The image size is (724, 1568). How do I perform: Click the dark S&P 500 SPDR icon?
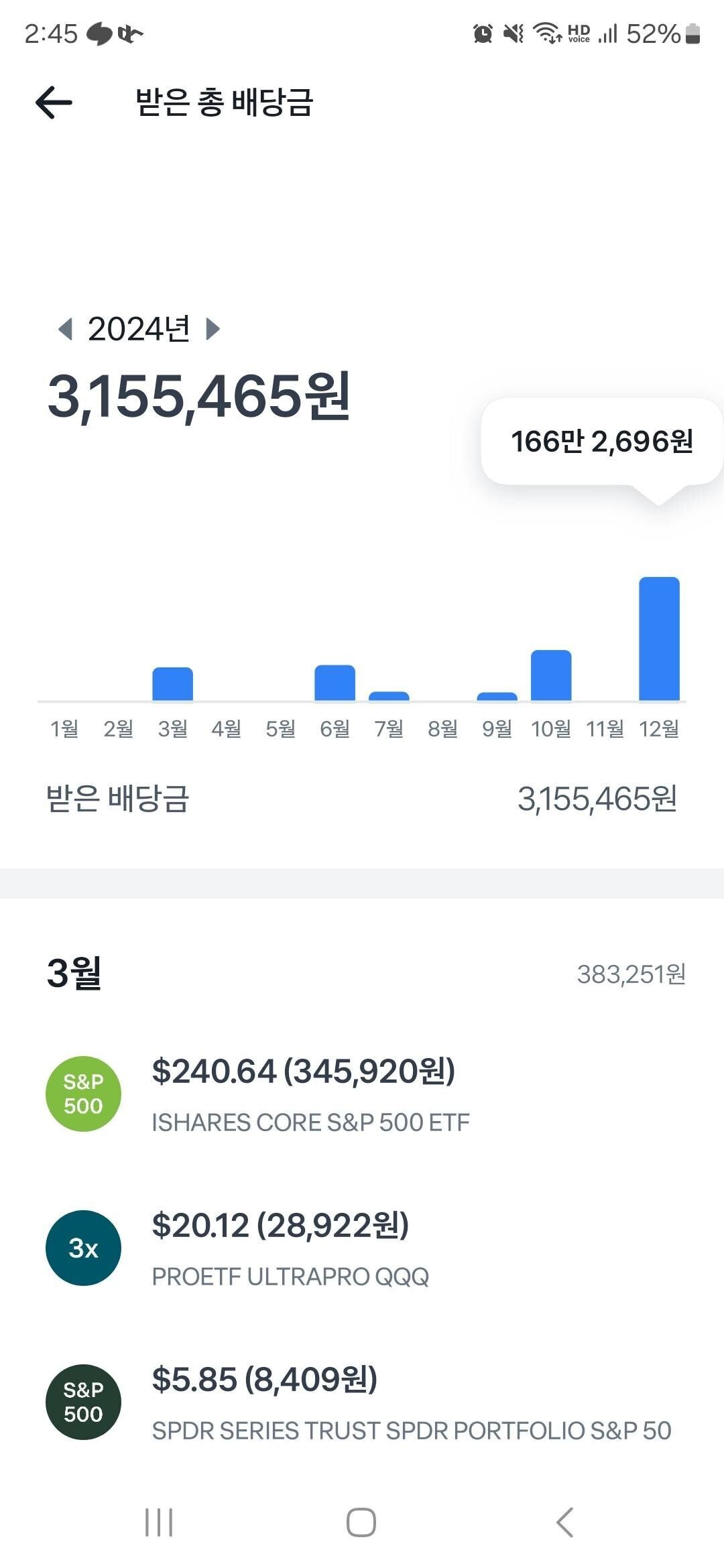pos(82,1401)
